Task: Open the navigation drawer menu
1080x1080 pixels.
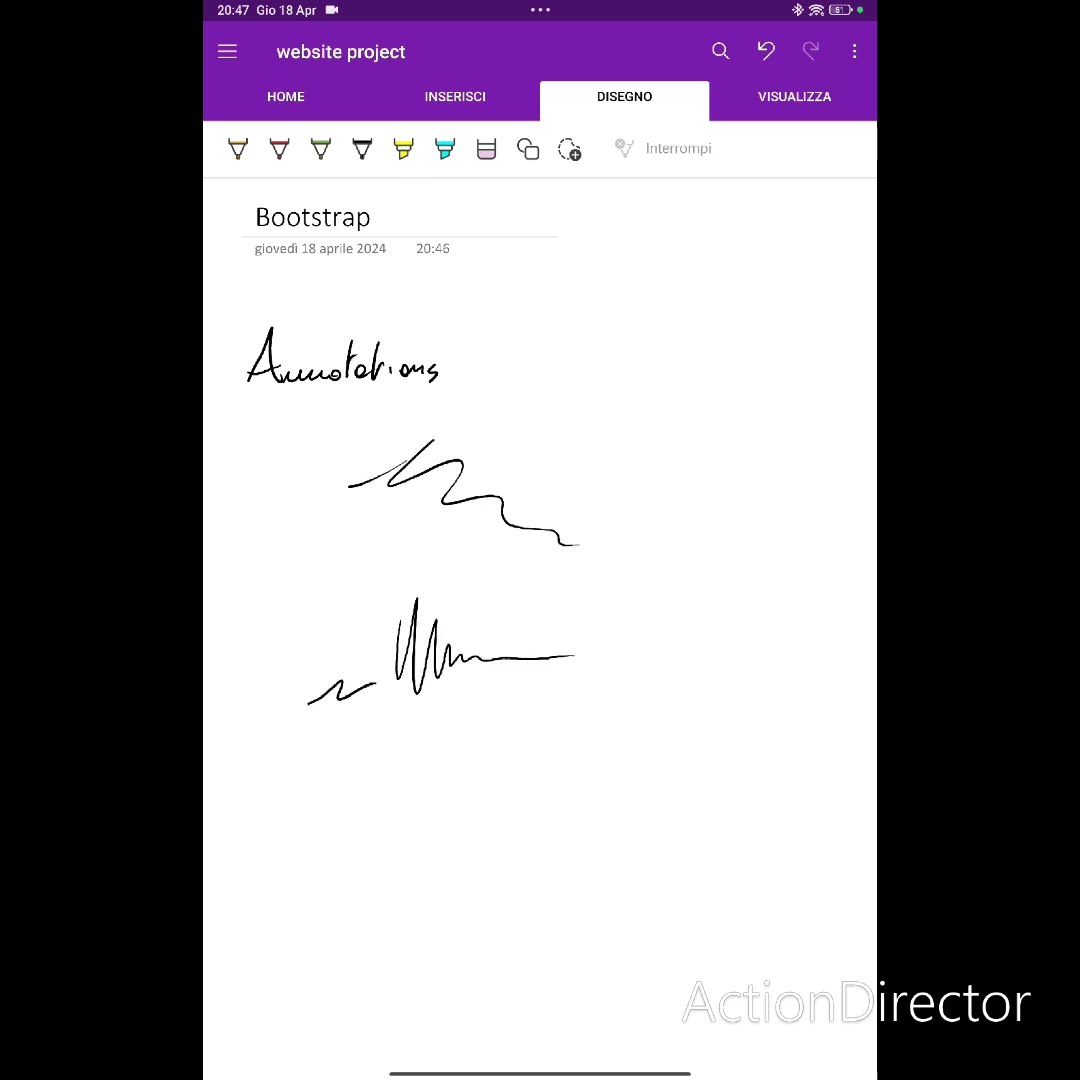Action: pos(227,51)
